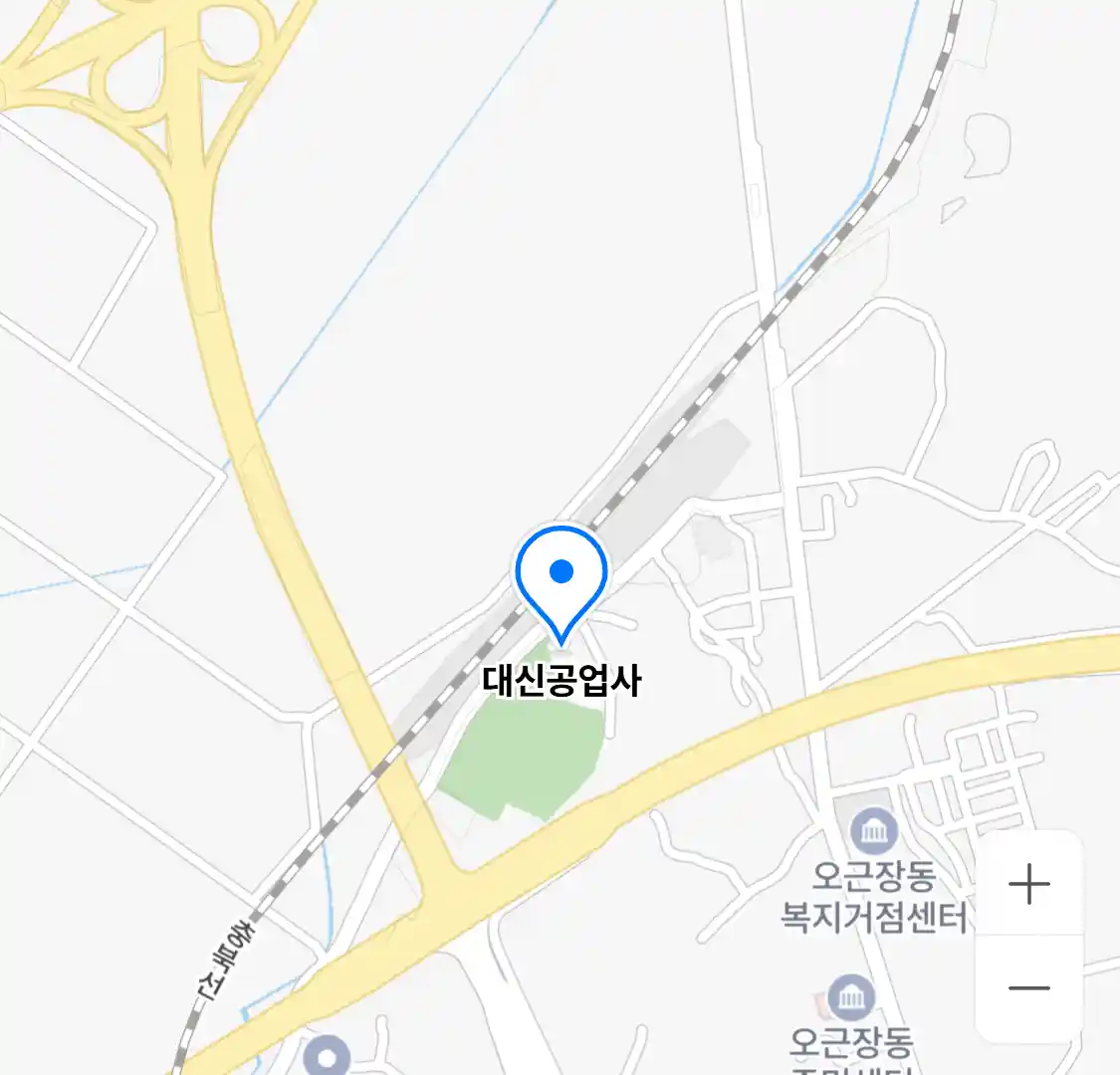Zoom out with the minus button
Viewport: 1120px width, 1075px height.
(1028, 987)
